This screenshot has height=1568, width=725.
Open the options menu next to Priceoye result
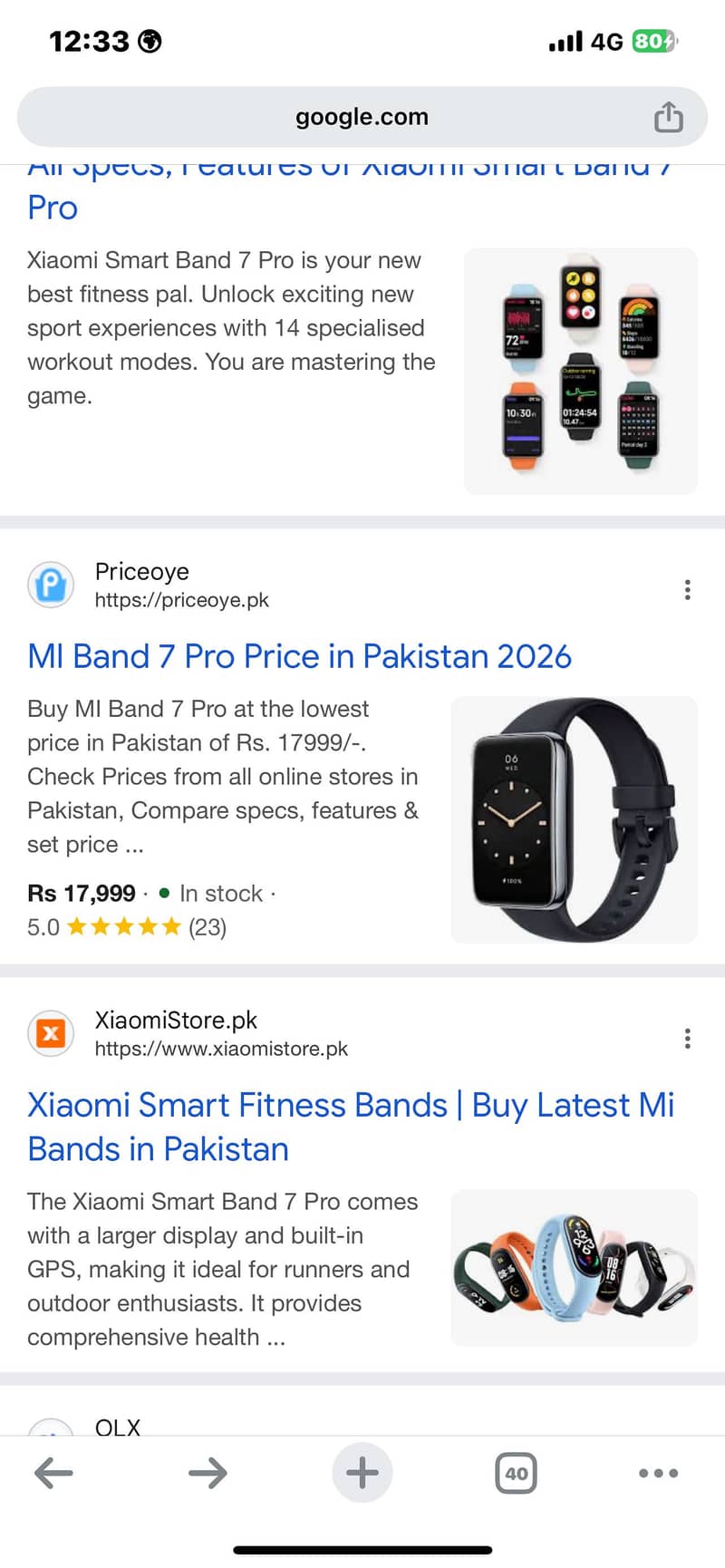click(x=687, y=589)
